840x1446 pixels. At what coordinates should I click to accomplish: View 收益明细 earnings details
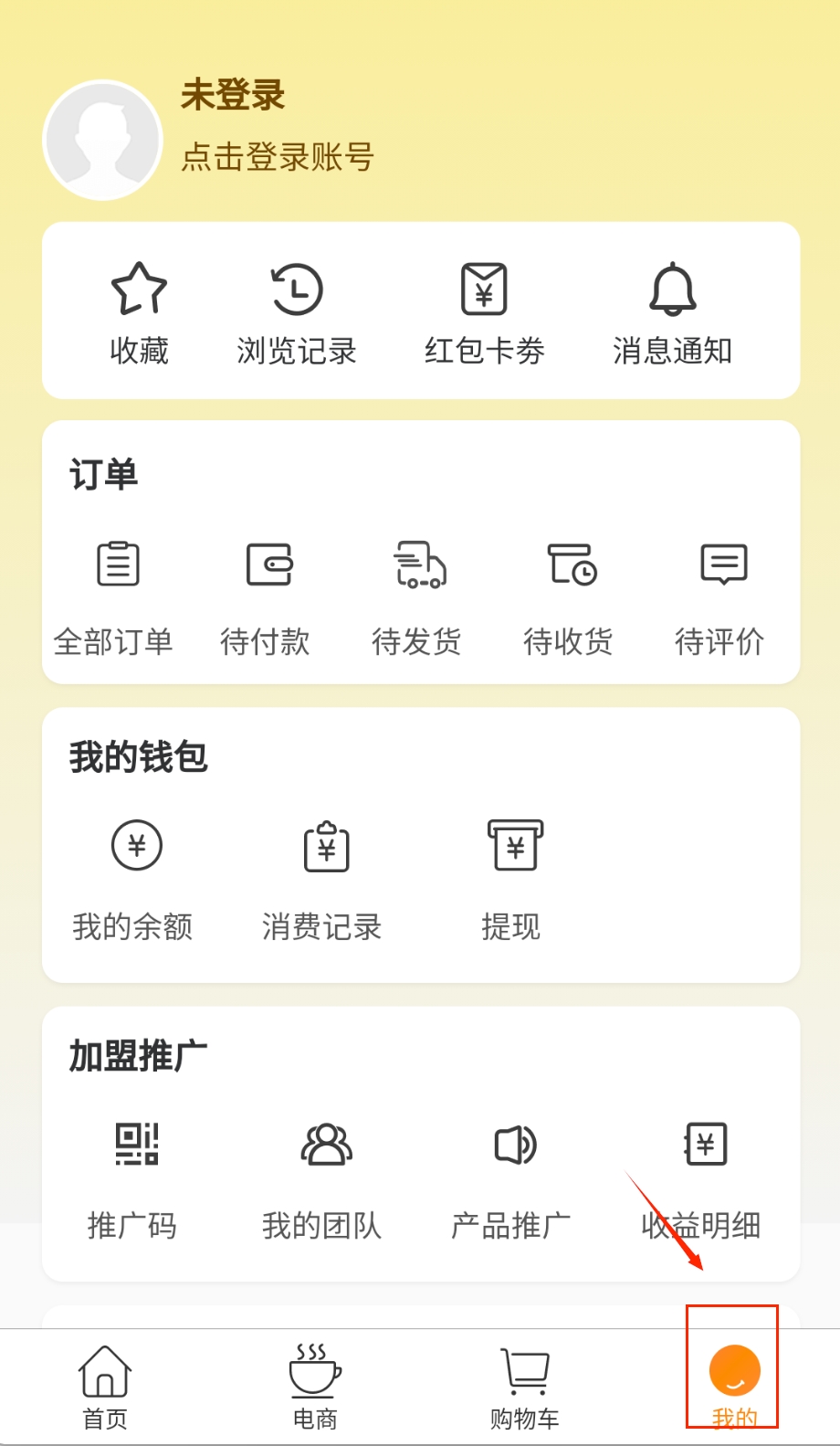702,1179
